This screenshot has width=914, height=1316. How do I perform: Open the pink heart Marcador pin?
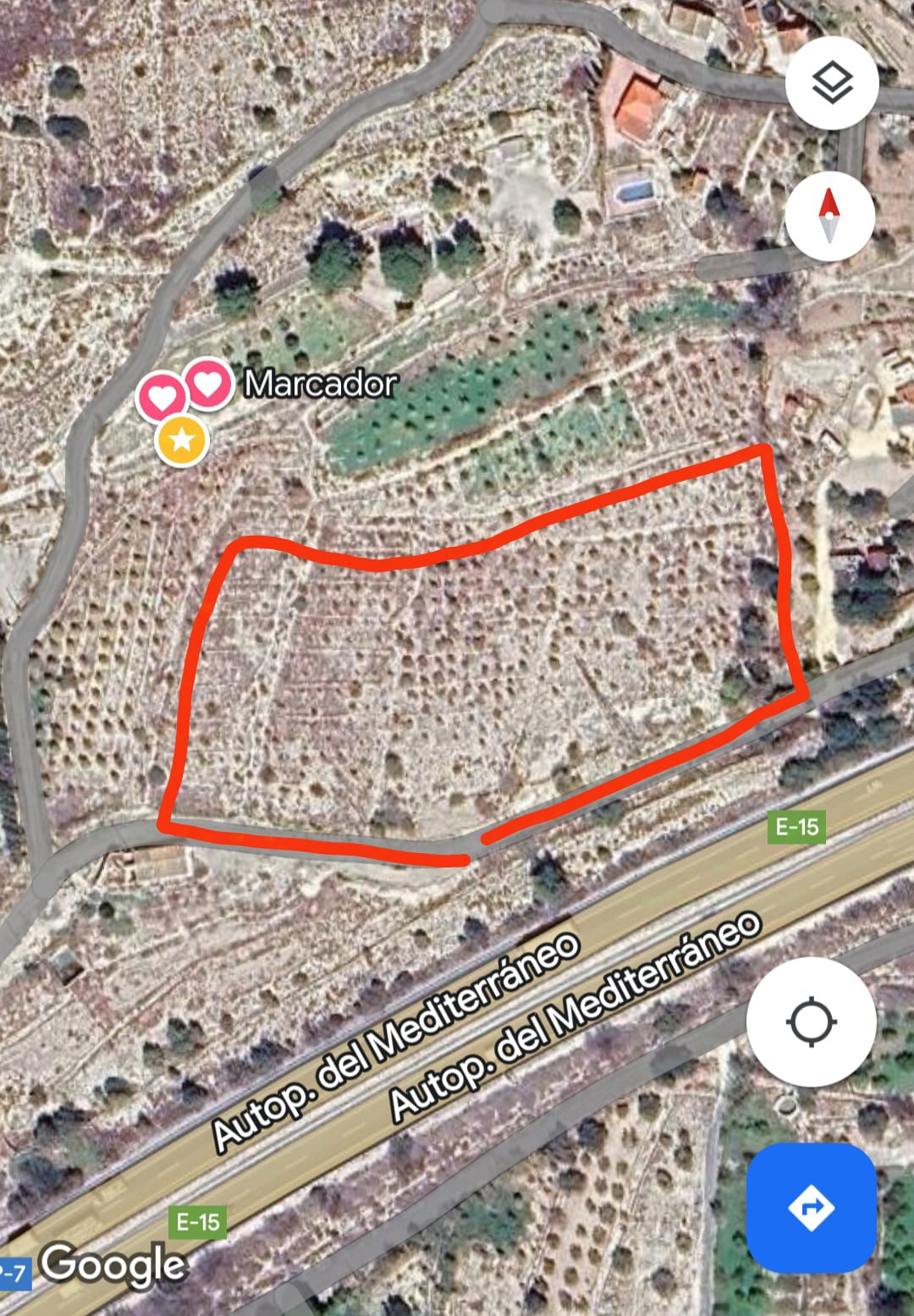209,385
